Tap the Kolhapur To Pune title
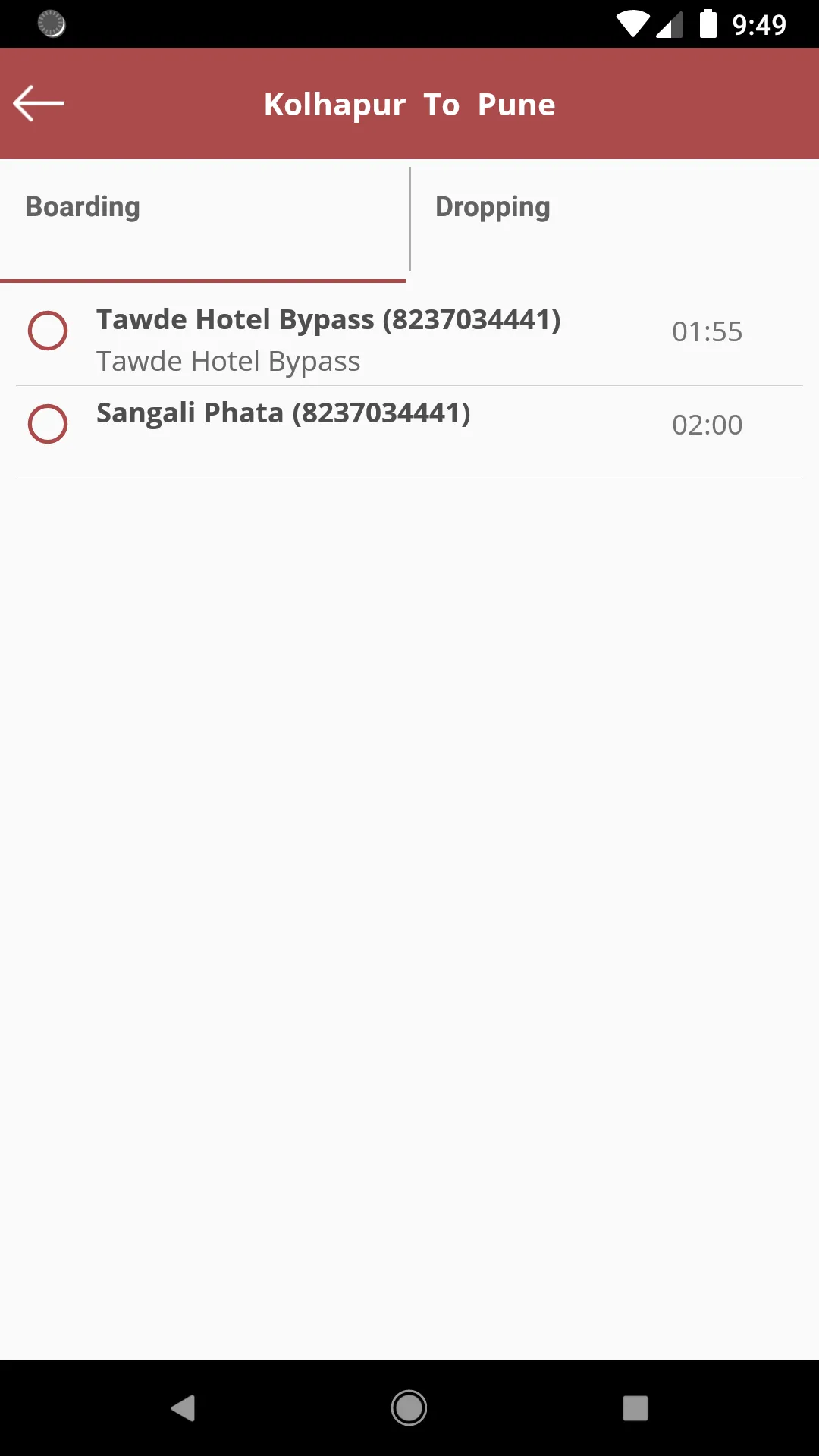 pos(409,104)
